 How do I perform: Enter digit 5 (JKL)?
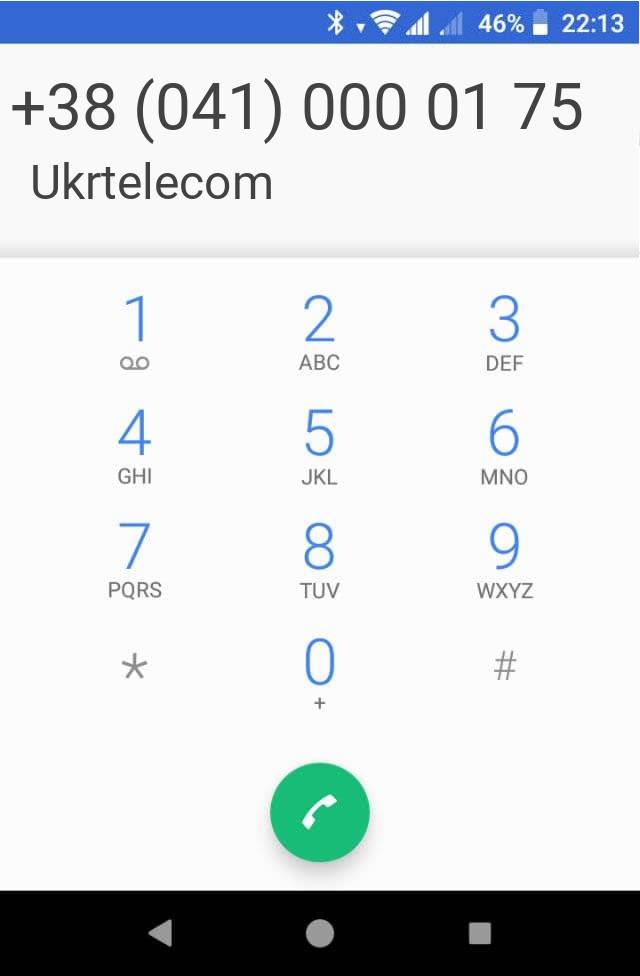click(319, 447)
